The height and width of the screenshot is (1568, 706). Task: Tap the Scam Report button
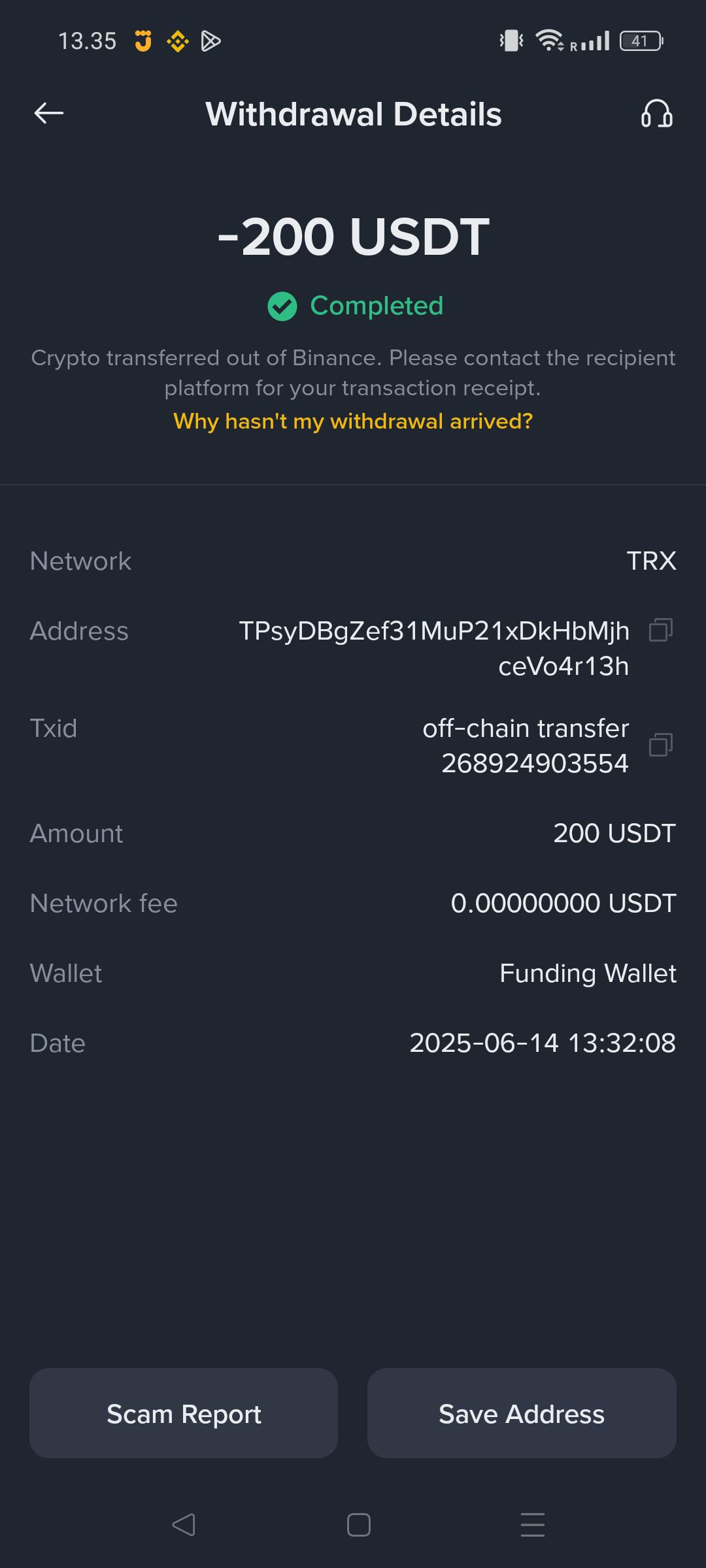[x=184, y=1414]
